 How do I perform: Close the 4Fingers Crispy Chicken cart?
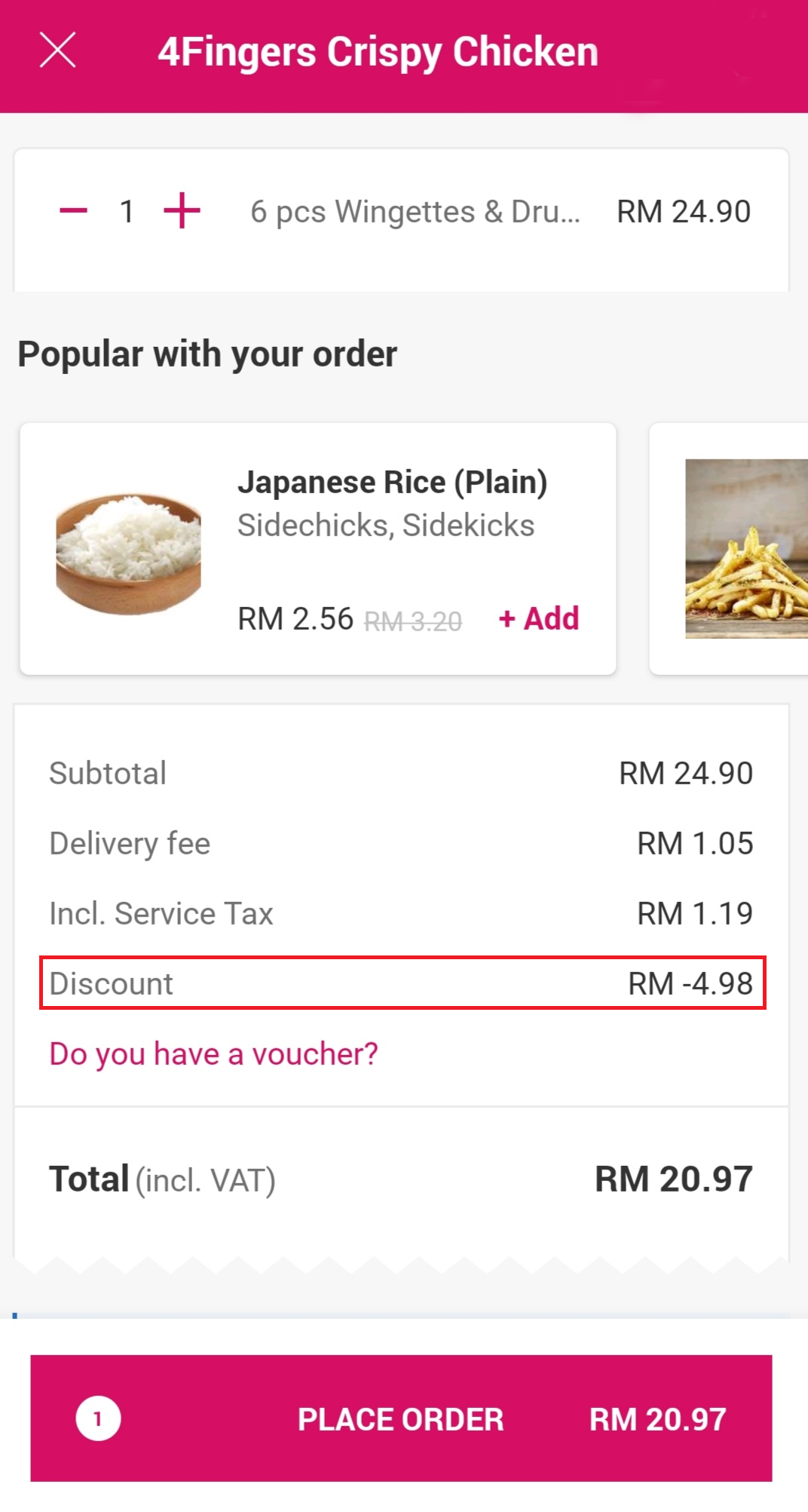click(x=58, y=51)
